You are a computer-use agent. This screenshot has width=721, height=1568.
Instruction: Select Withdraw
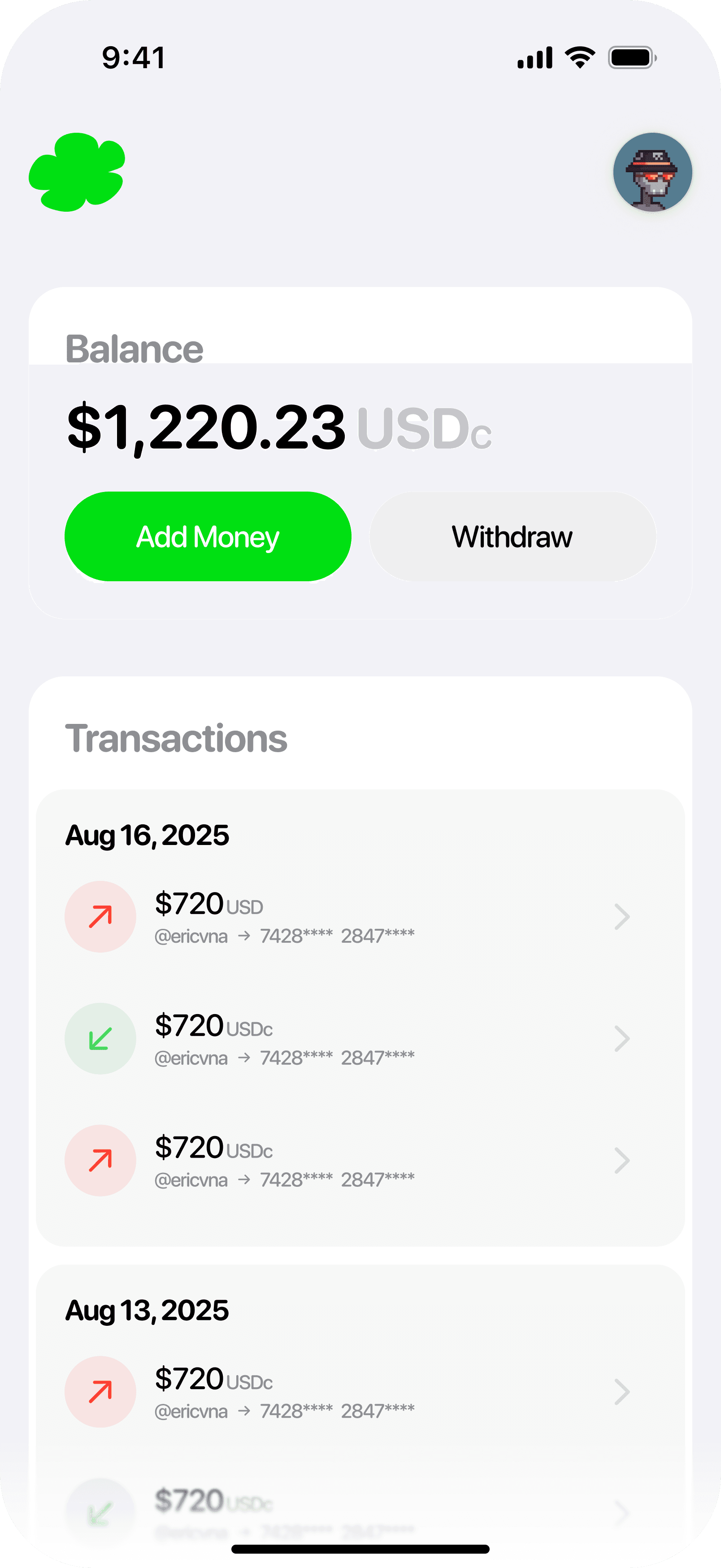[x=513, y=536]
